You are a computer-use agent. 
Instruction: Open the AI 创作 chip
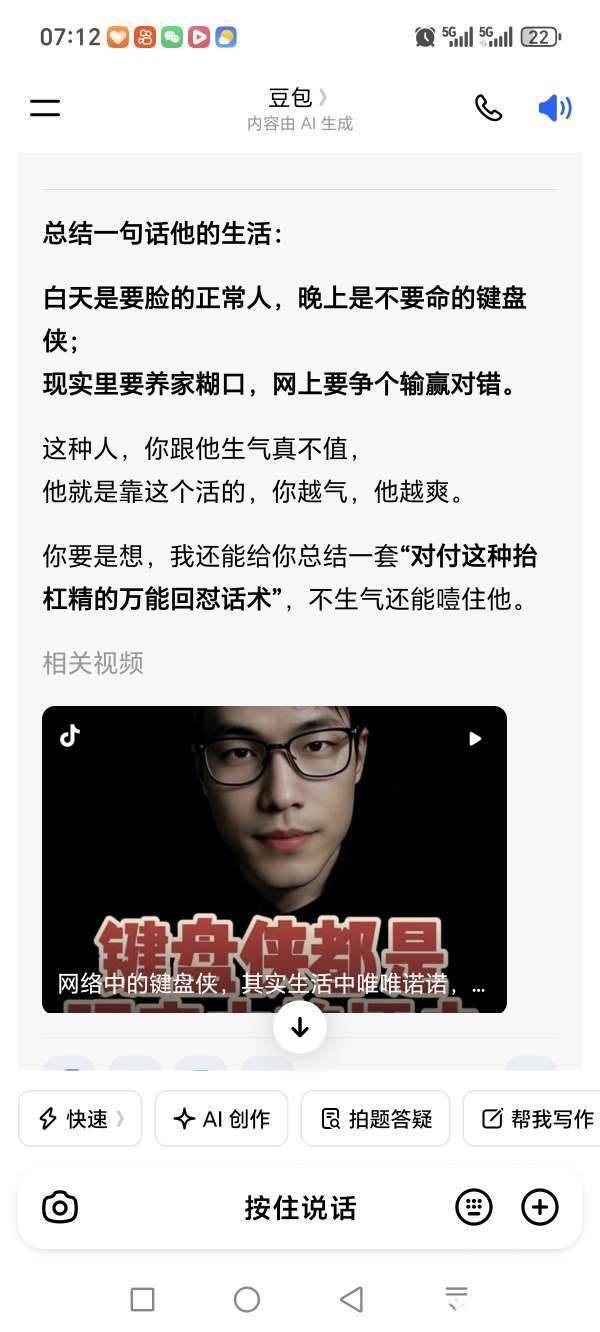221,1118
